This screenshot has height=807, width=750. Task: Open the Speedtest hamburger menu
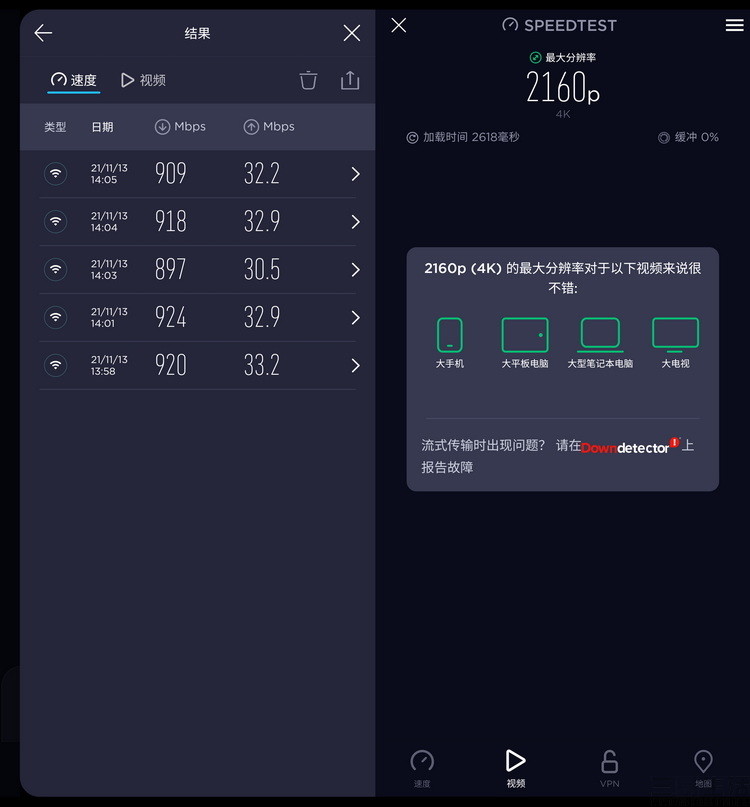(734, 25)
